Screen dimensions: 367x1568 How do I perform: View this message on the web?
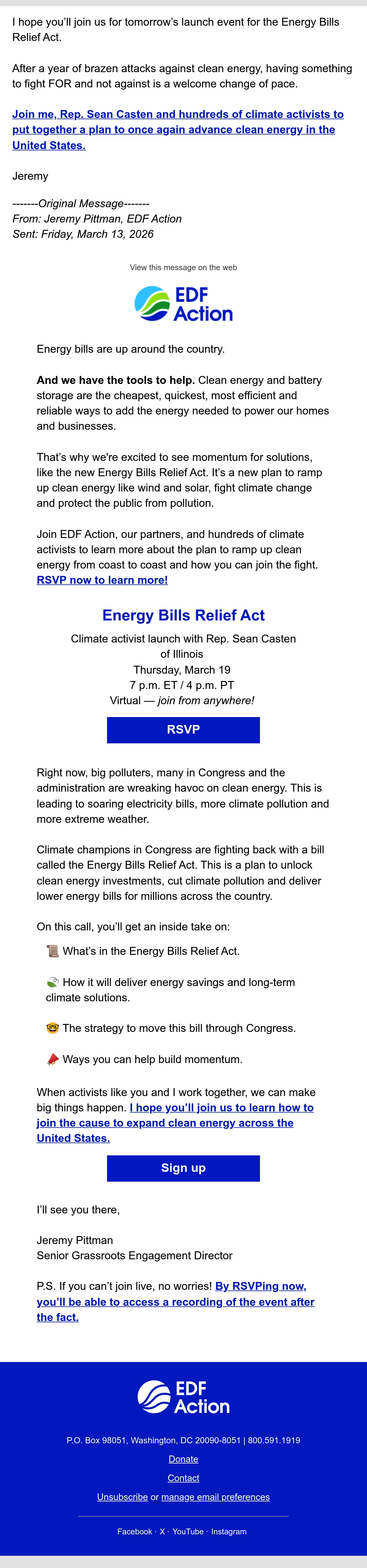183,267
